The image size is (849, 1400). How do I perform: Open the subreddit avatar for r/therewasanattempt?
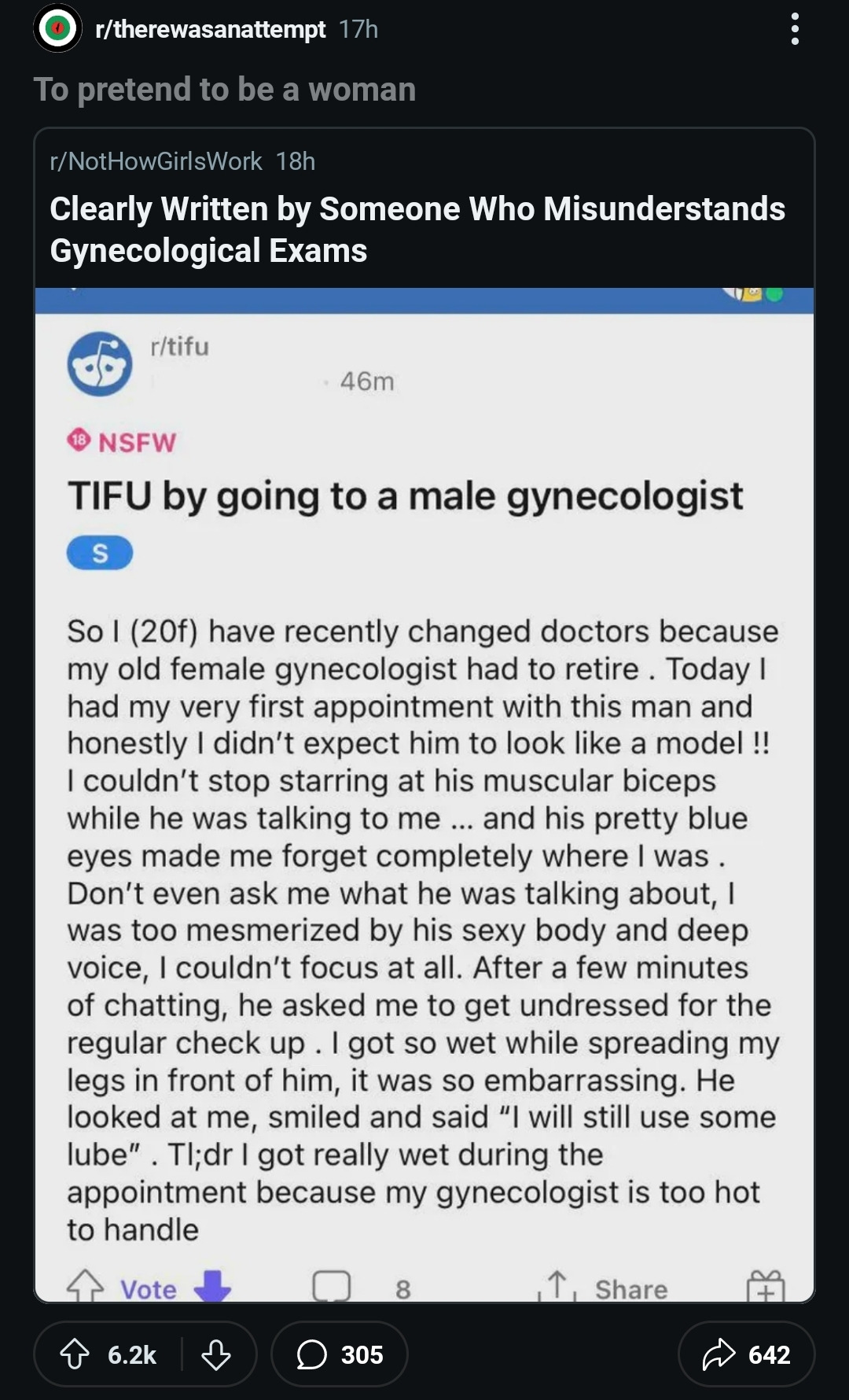(x=57, y=29)
